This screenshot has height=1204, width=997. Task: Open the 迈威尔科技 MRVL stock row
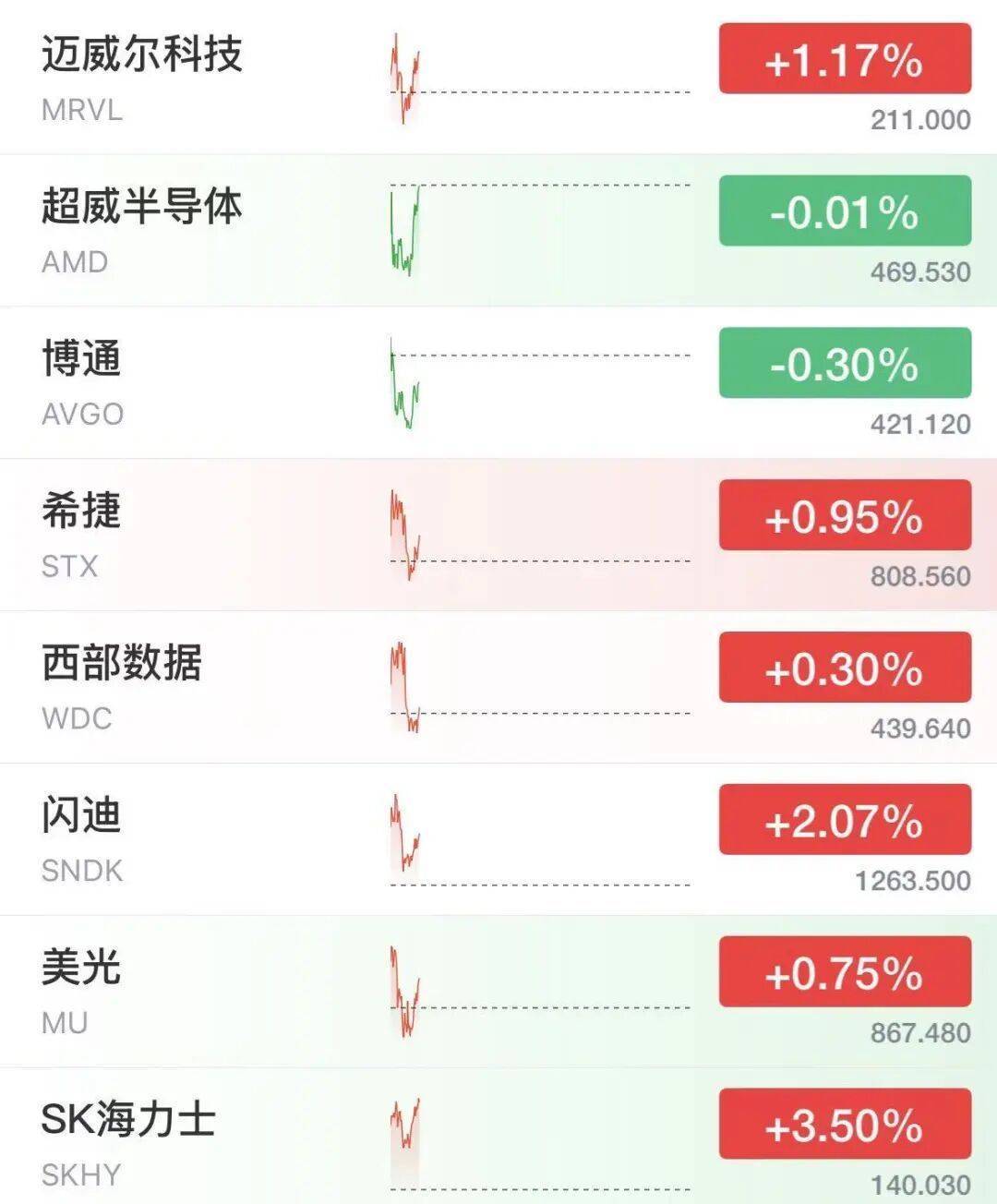coord(498,78)
